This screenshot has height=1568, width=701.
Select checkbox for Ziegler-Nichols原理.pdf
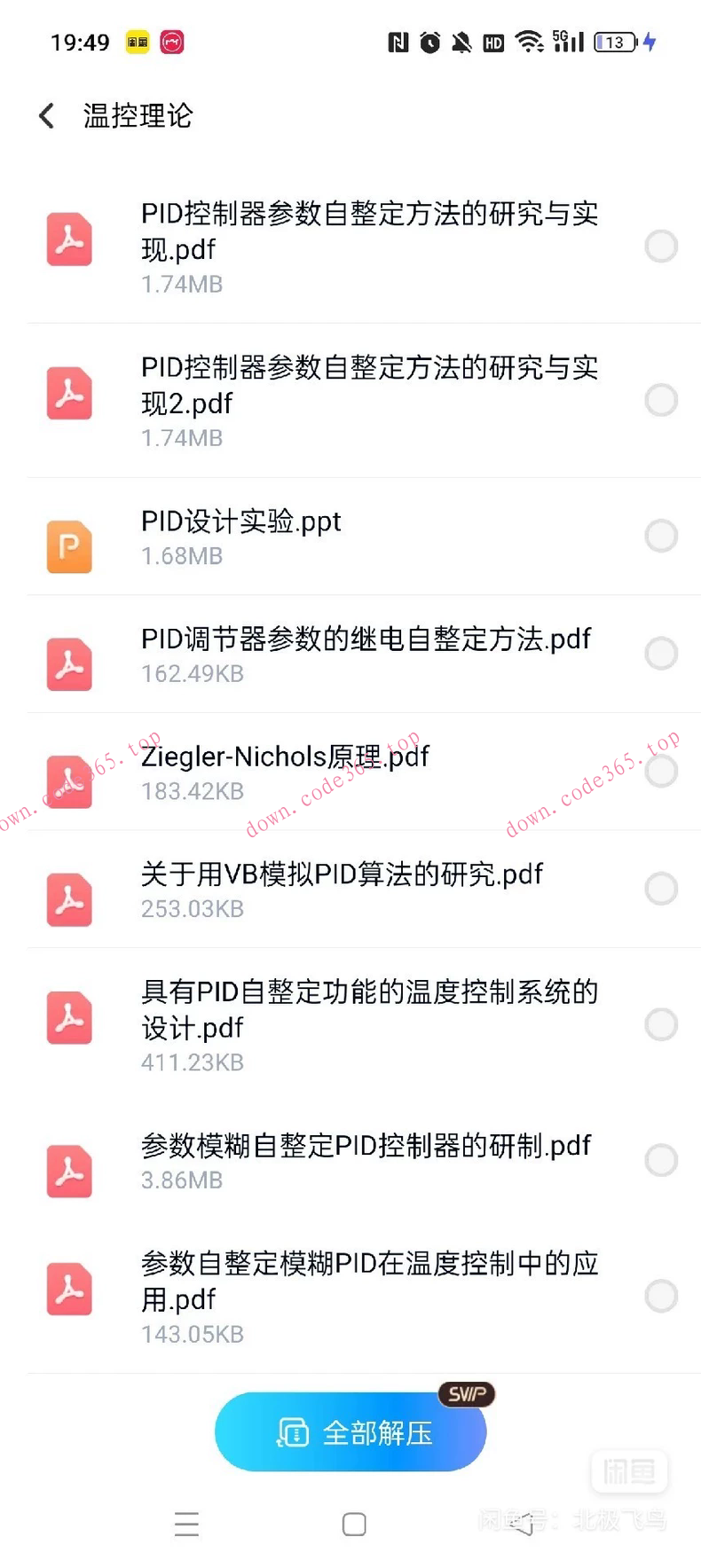661,771
